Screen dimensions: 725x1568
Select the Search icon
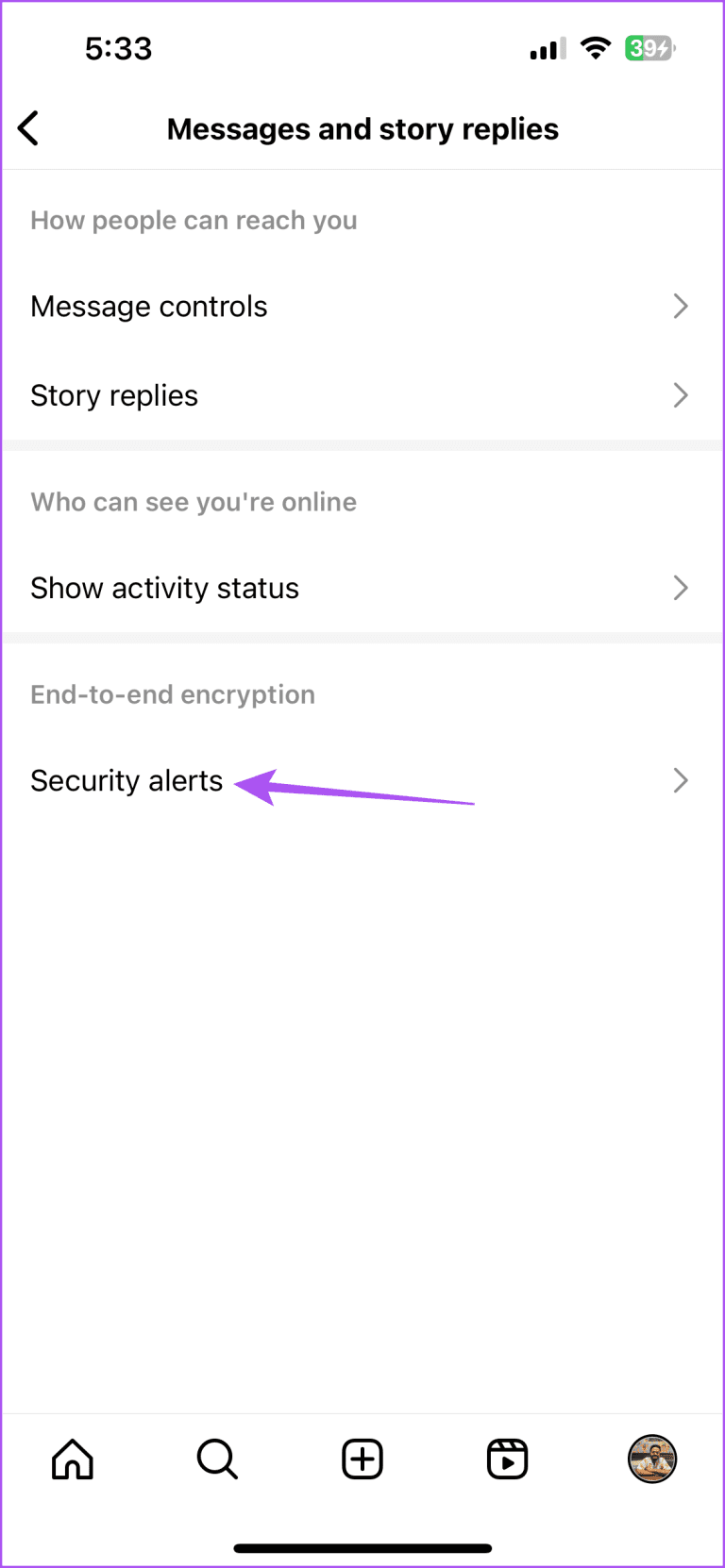point(217,1460)
